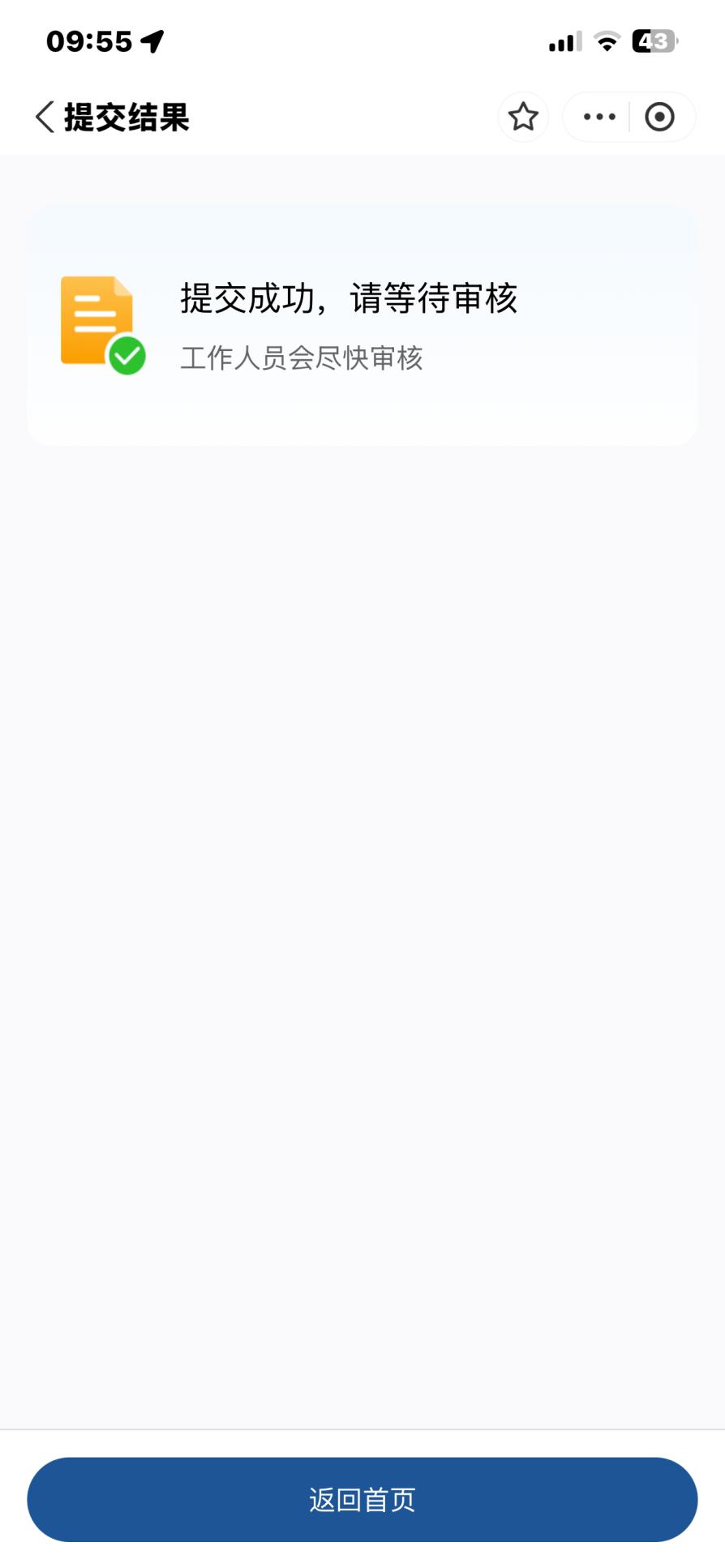Go back from the 提交结果 page
Screen dimensions: 725x1568
45,118
